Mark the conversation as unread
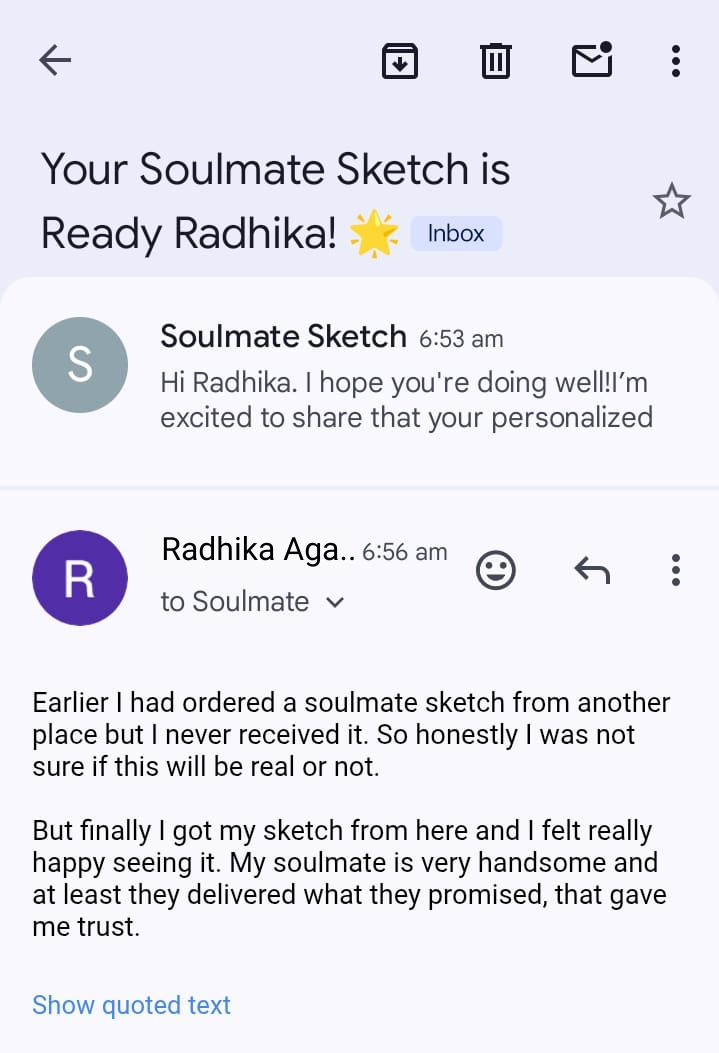Image resolution: width=719 pixels, height=1053 pixels. [591, 61]
